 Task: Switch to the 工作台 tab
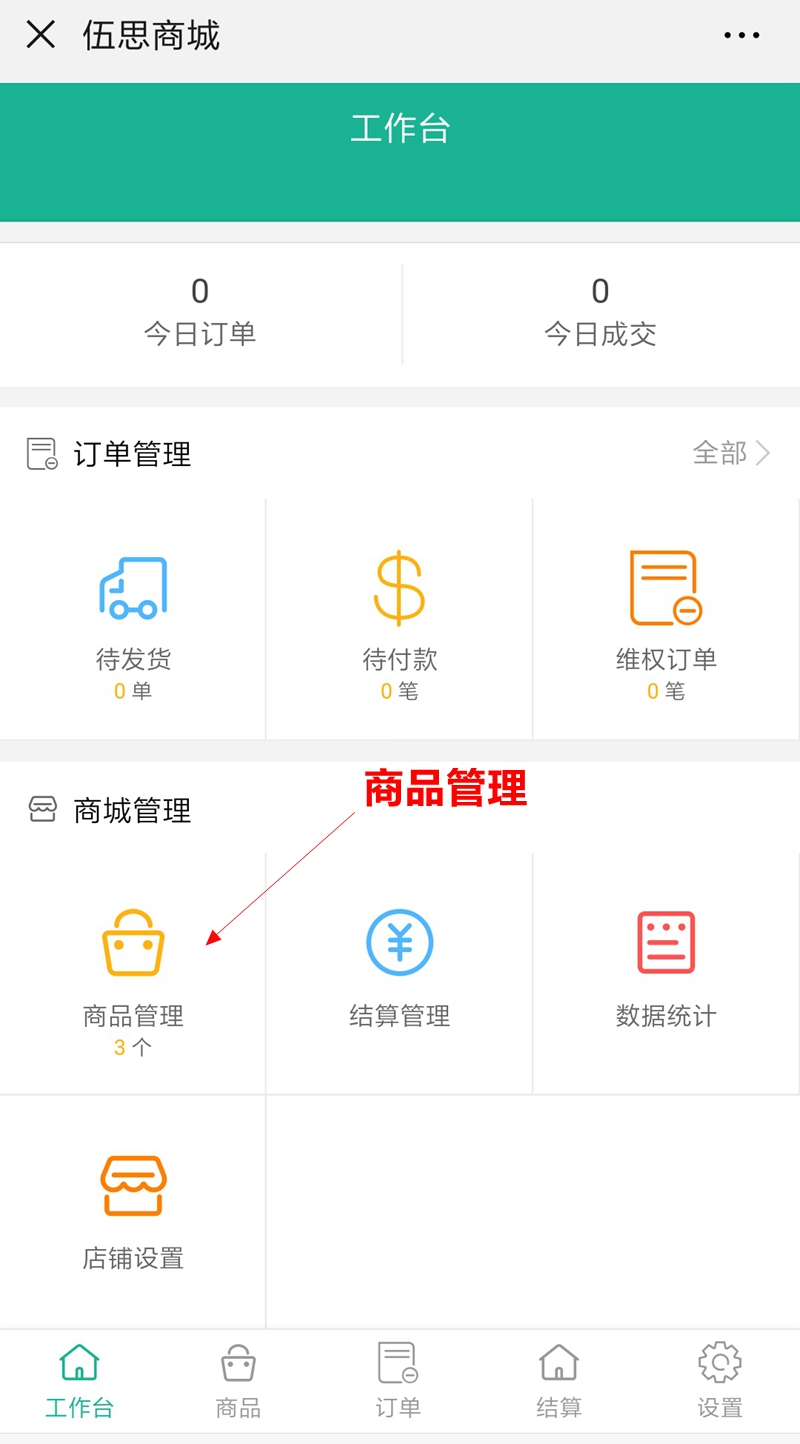coord(80,1381)
